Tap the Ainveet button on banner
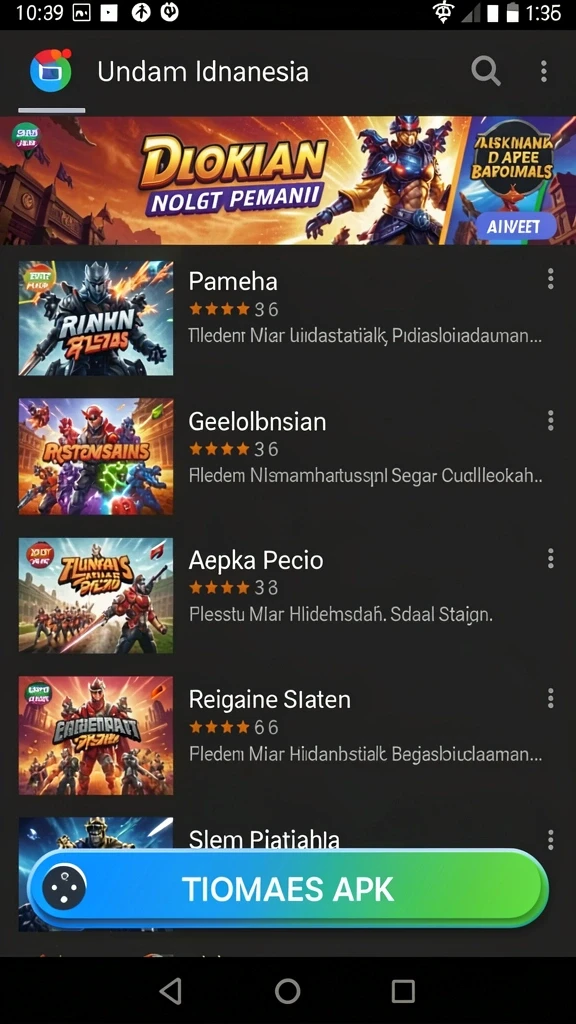576x1024 pixels. [521, 227]
